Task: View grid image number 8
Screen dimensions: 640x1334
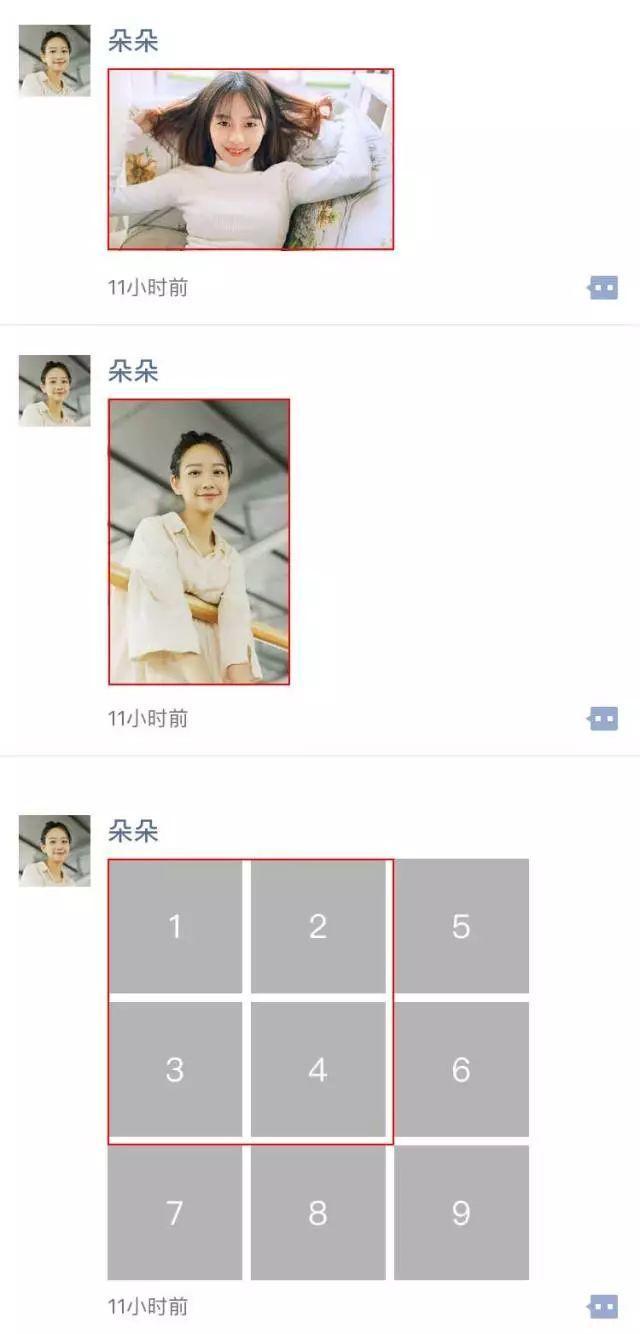Action: click(318, 1212)
